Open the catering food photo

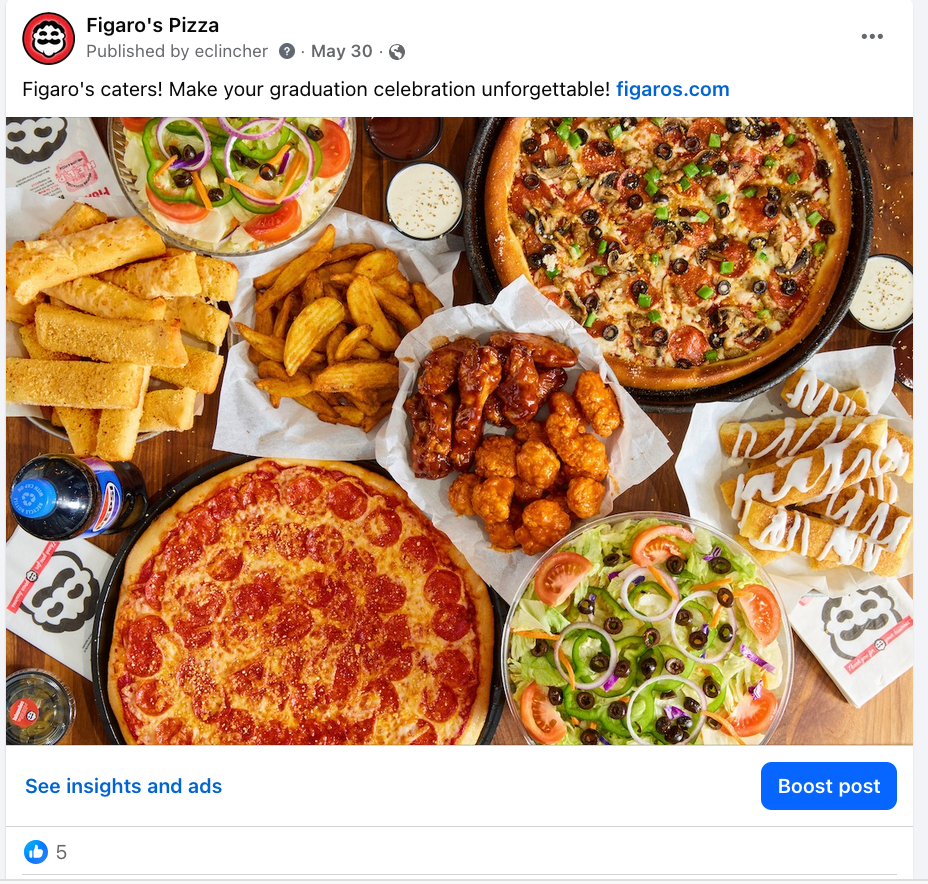pos(459,431)
